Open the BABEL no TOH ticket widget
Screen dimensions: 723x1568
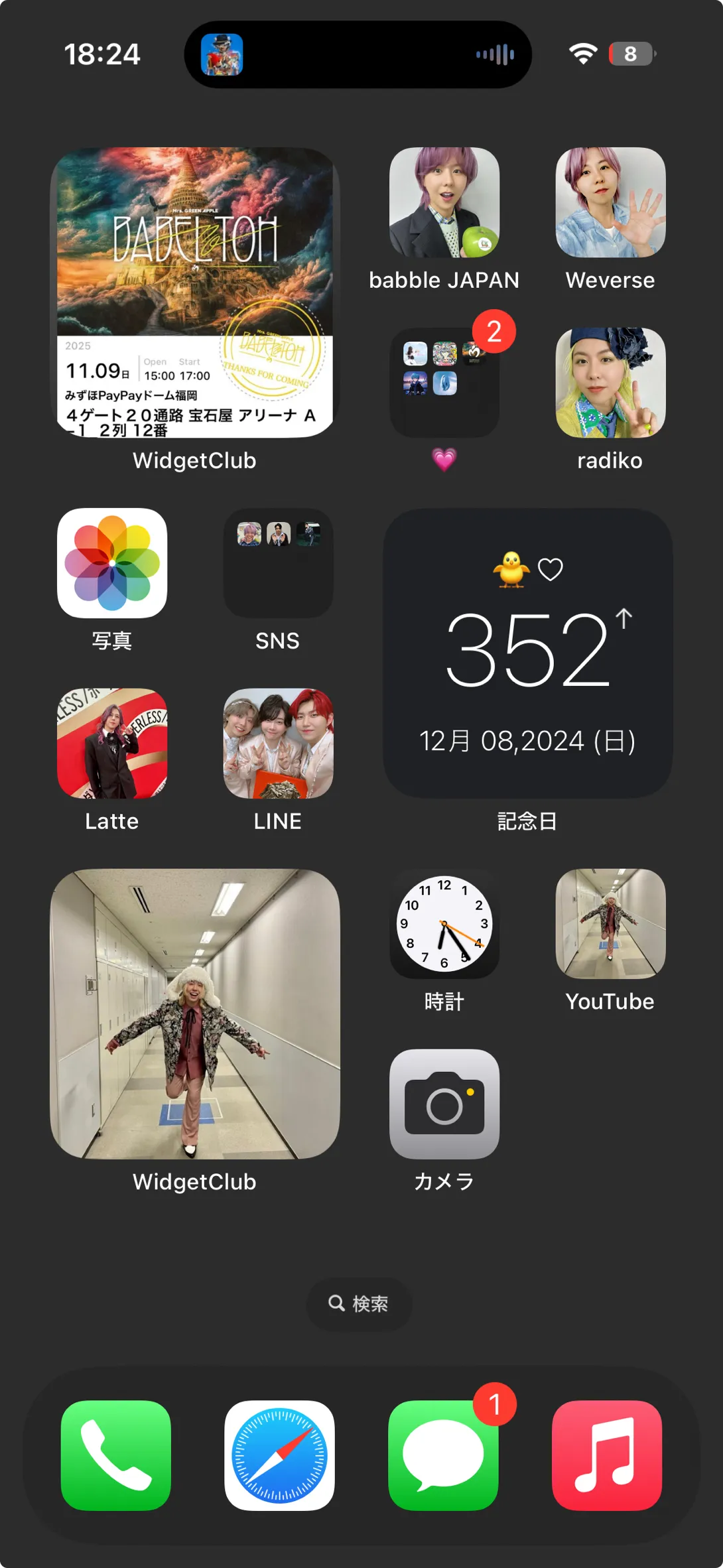tap(195, 293)
